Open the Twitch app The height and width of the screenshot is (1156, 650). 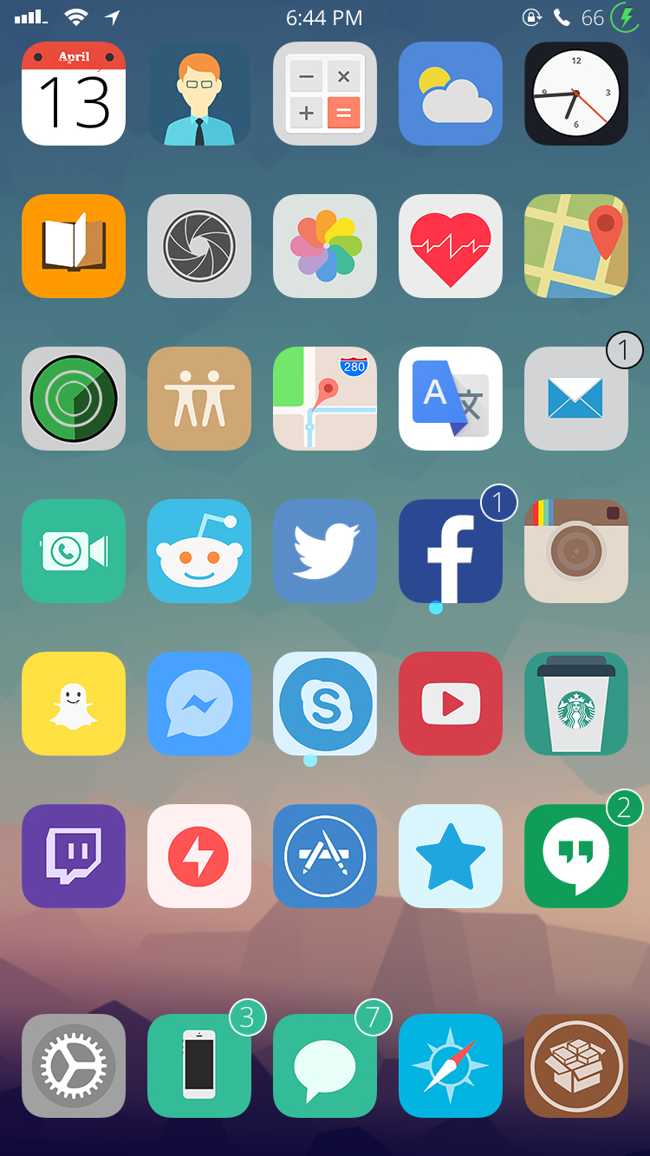pos(74,856)
